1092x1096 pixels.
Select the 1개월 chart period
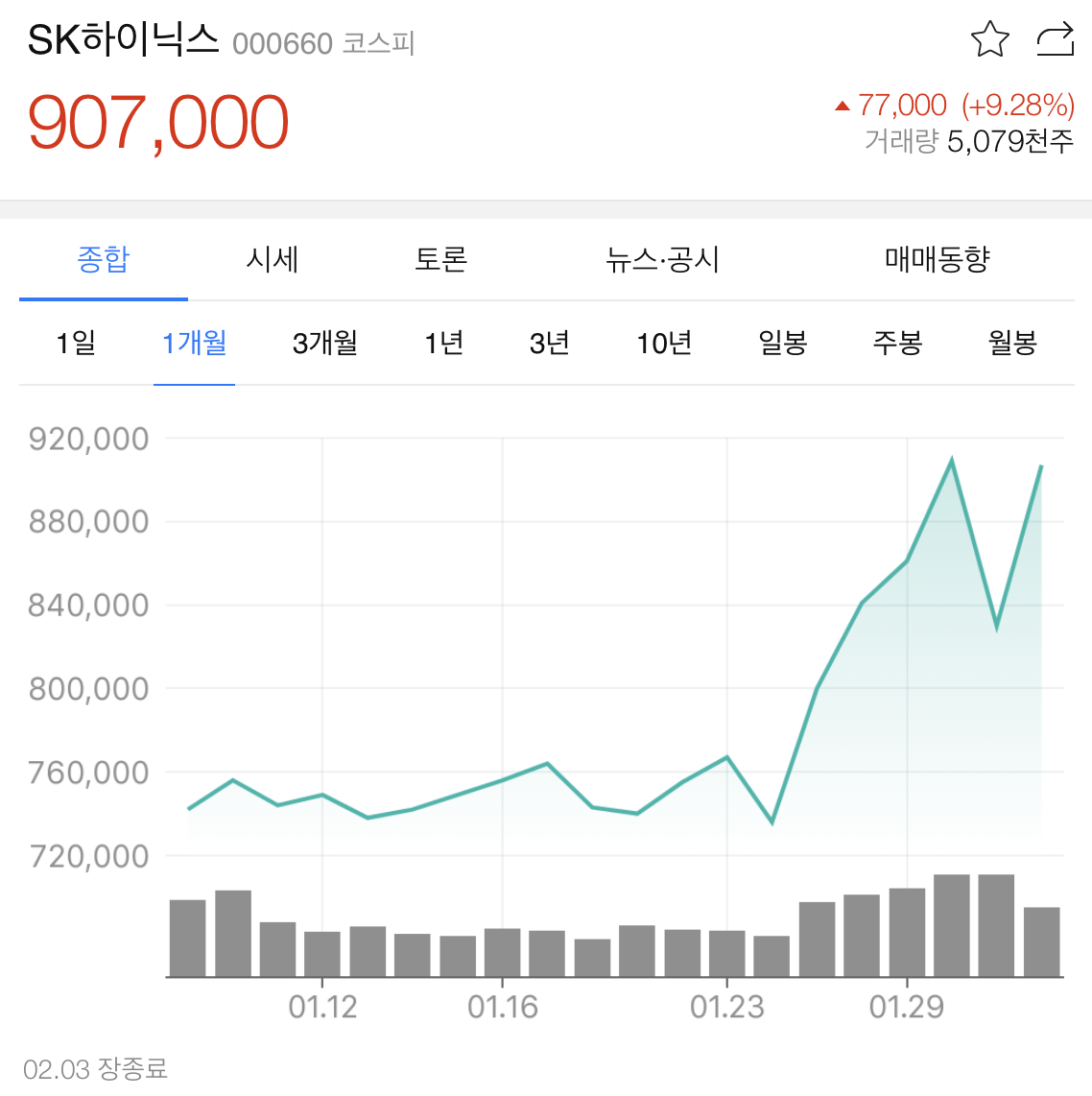coord(195,343)
